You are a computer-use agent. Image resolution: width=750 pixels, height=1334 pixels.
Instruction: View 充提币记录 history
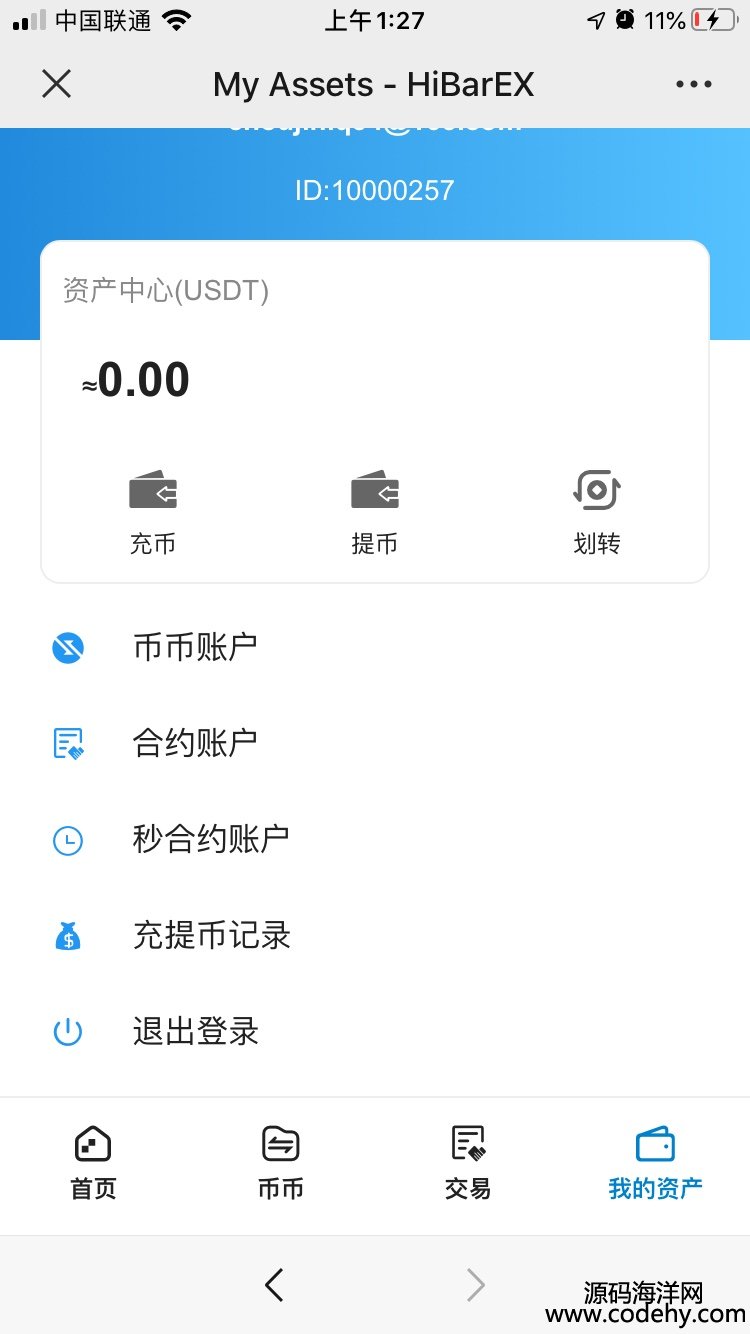click(x=375, y=935)
